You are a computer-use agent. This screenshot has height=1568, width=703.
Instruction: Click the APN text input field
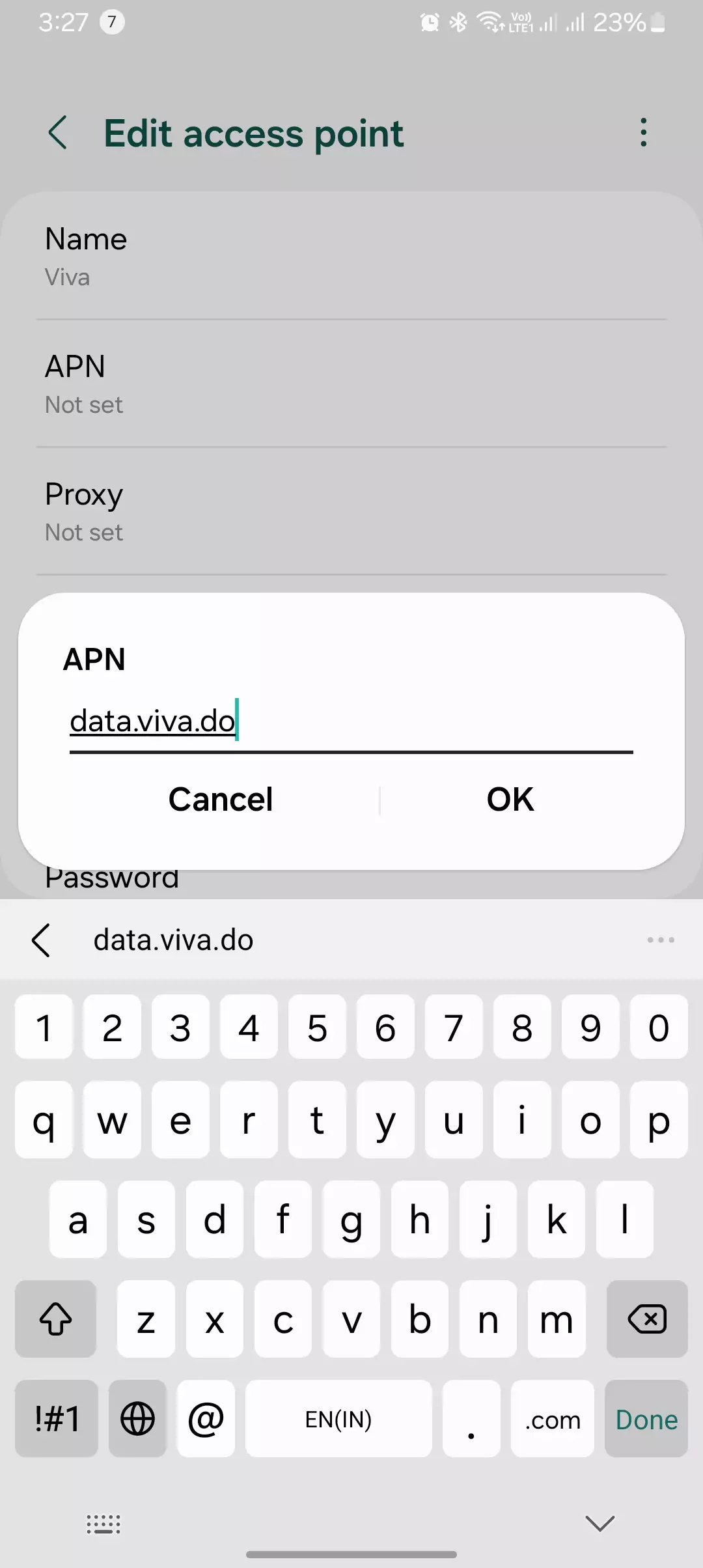[x=351, y=721]
